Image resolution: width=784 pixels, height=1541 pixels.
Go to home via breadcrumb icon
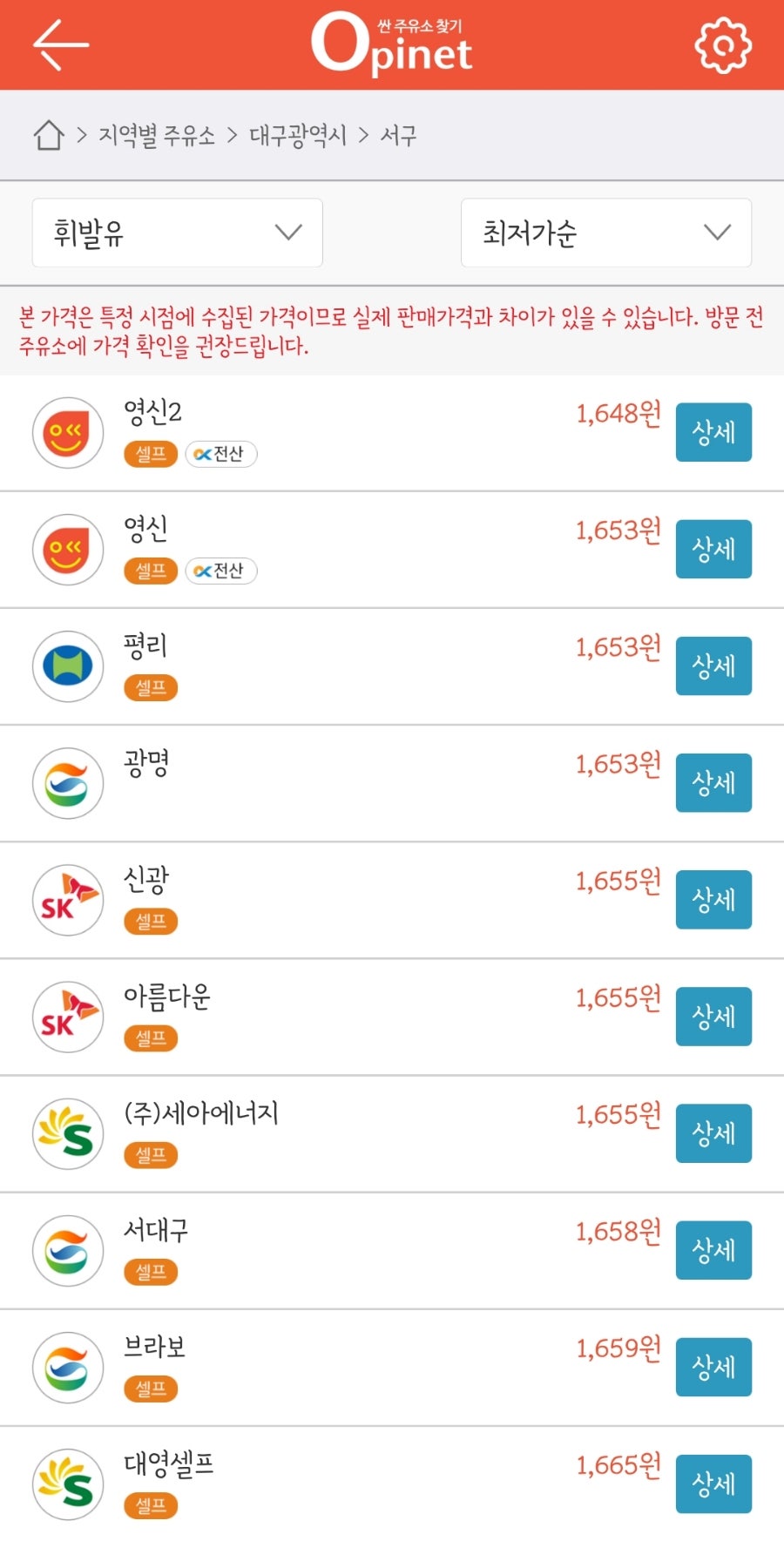49,136
